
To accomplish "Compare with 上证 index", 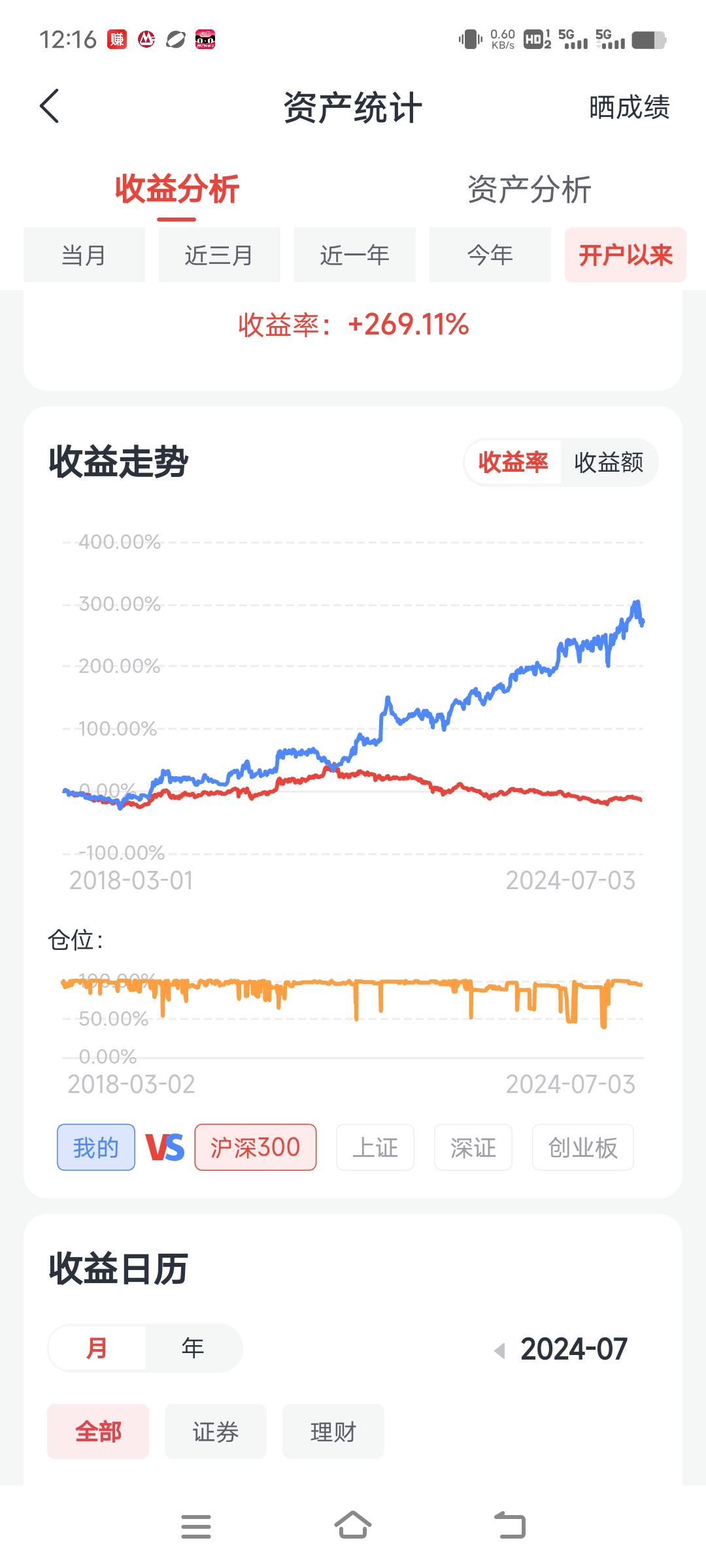I will pos(375,1147).
